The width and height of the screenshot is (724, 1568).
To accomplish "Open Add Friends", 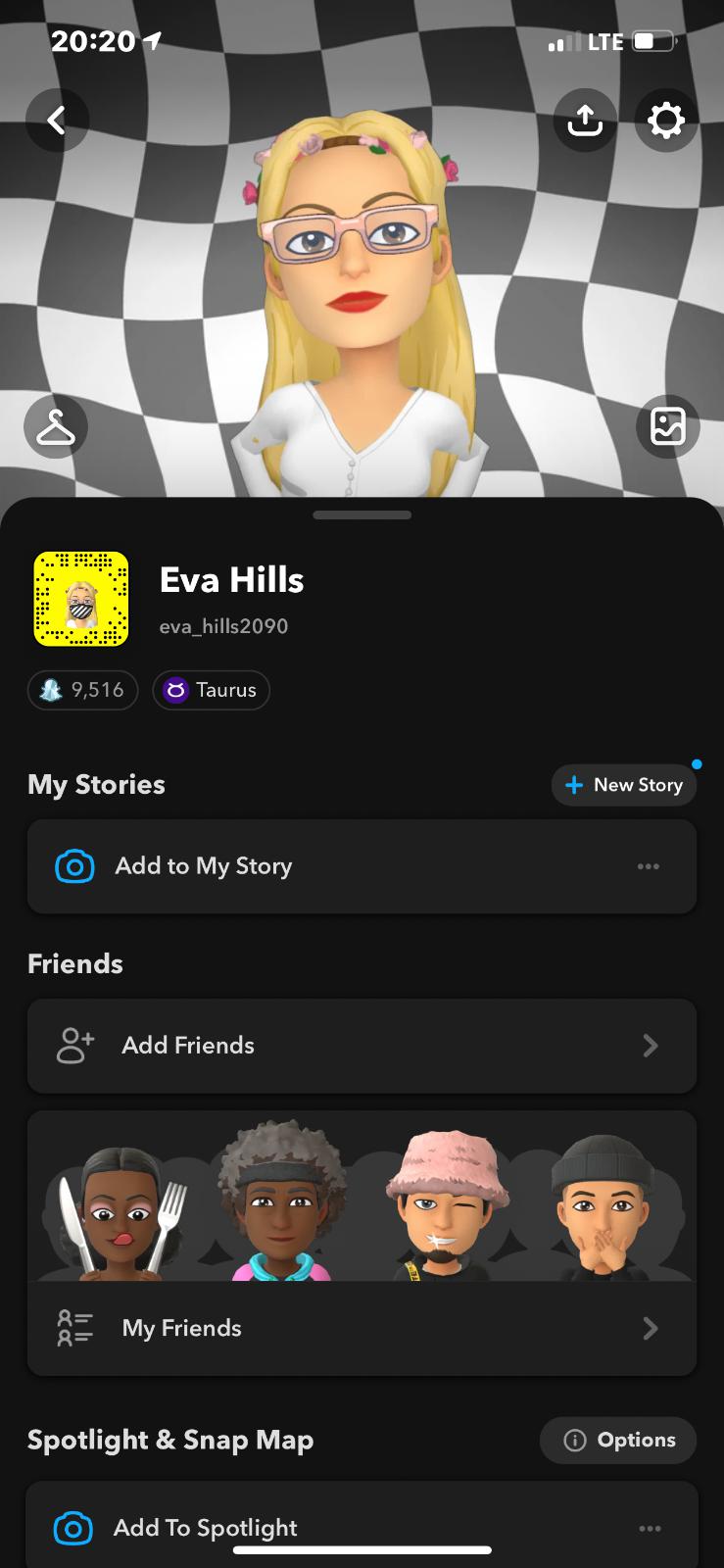I will 362,1046.
